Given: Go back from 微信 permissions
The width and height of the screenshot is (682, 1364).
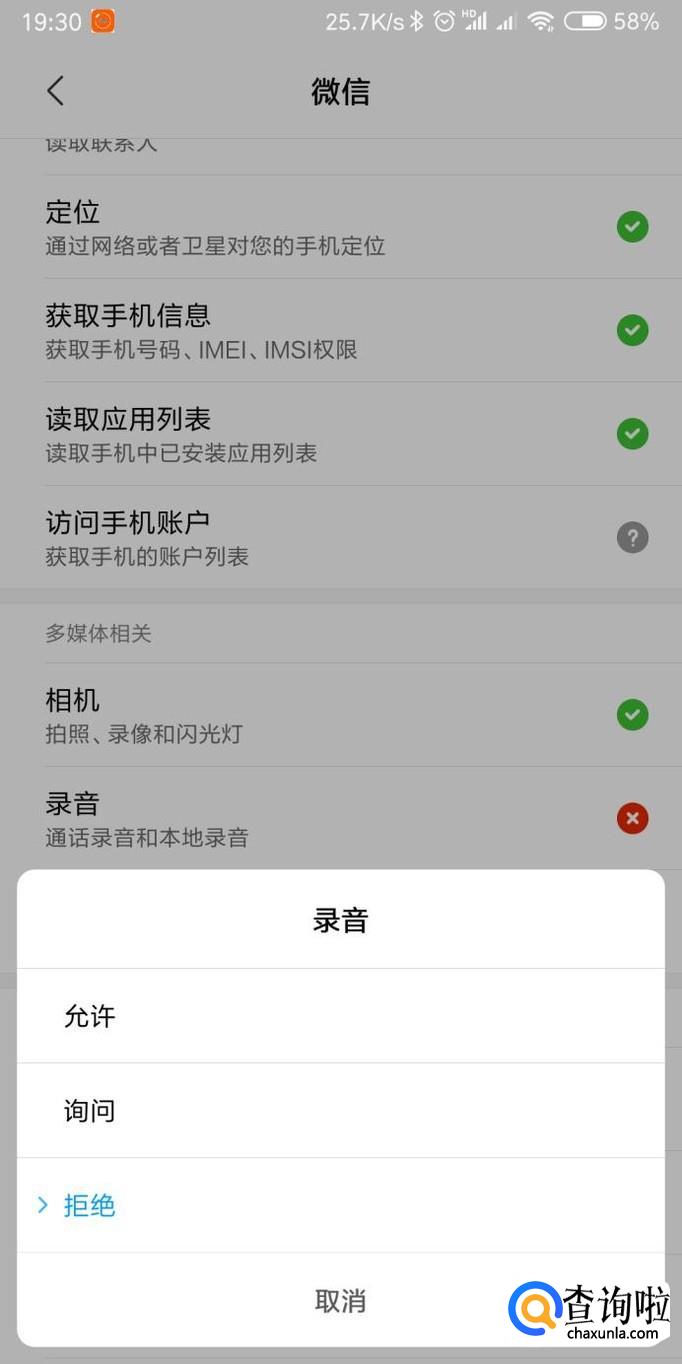Looking at the screenshot, I should [x=55, y=91].
